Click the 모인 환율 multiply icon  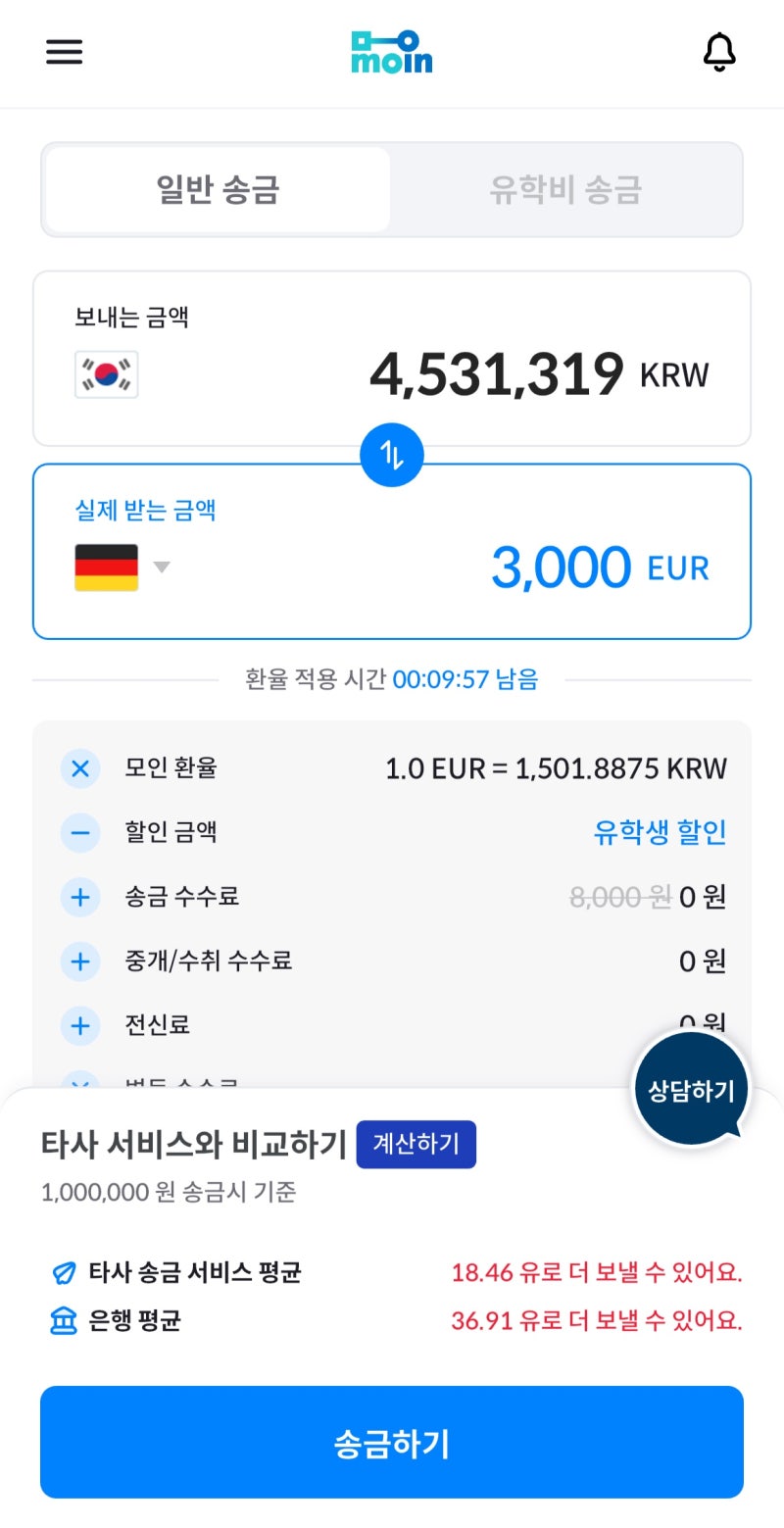click(79, 768)
